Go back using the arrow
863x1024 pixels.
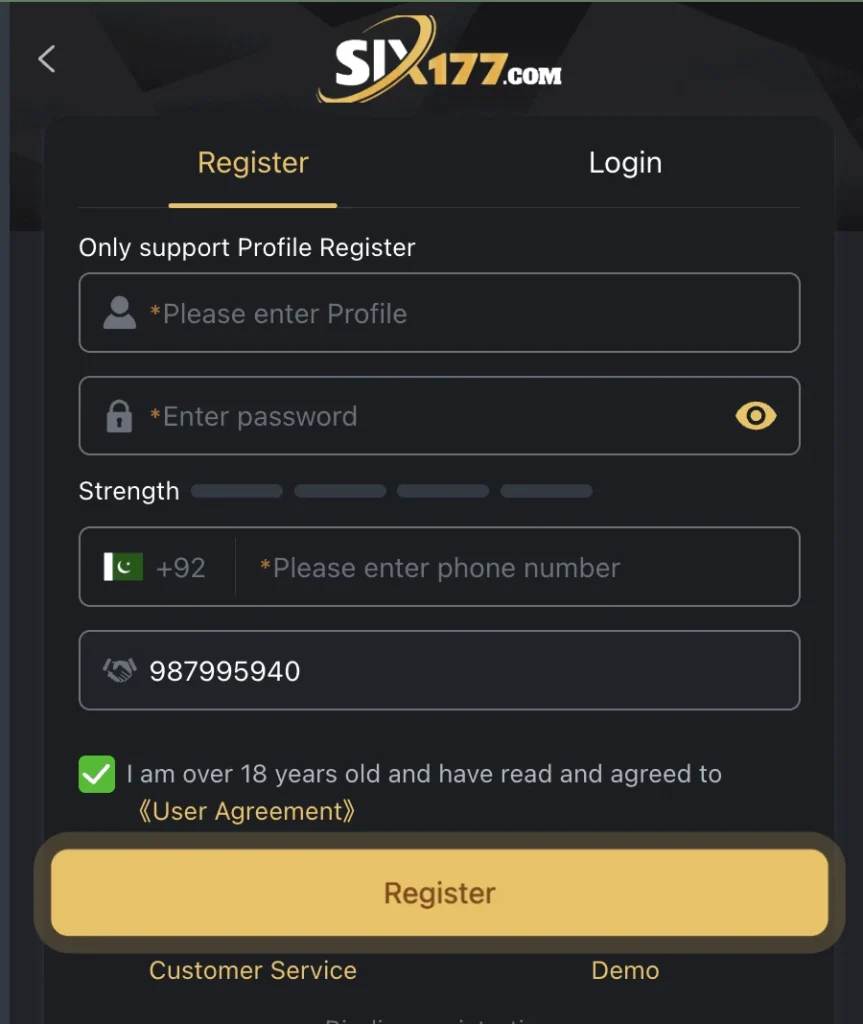click(x=46, y=59)
